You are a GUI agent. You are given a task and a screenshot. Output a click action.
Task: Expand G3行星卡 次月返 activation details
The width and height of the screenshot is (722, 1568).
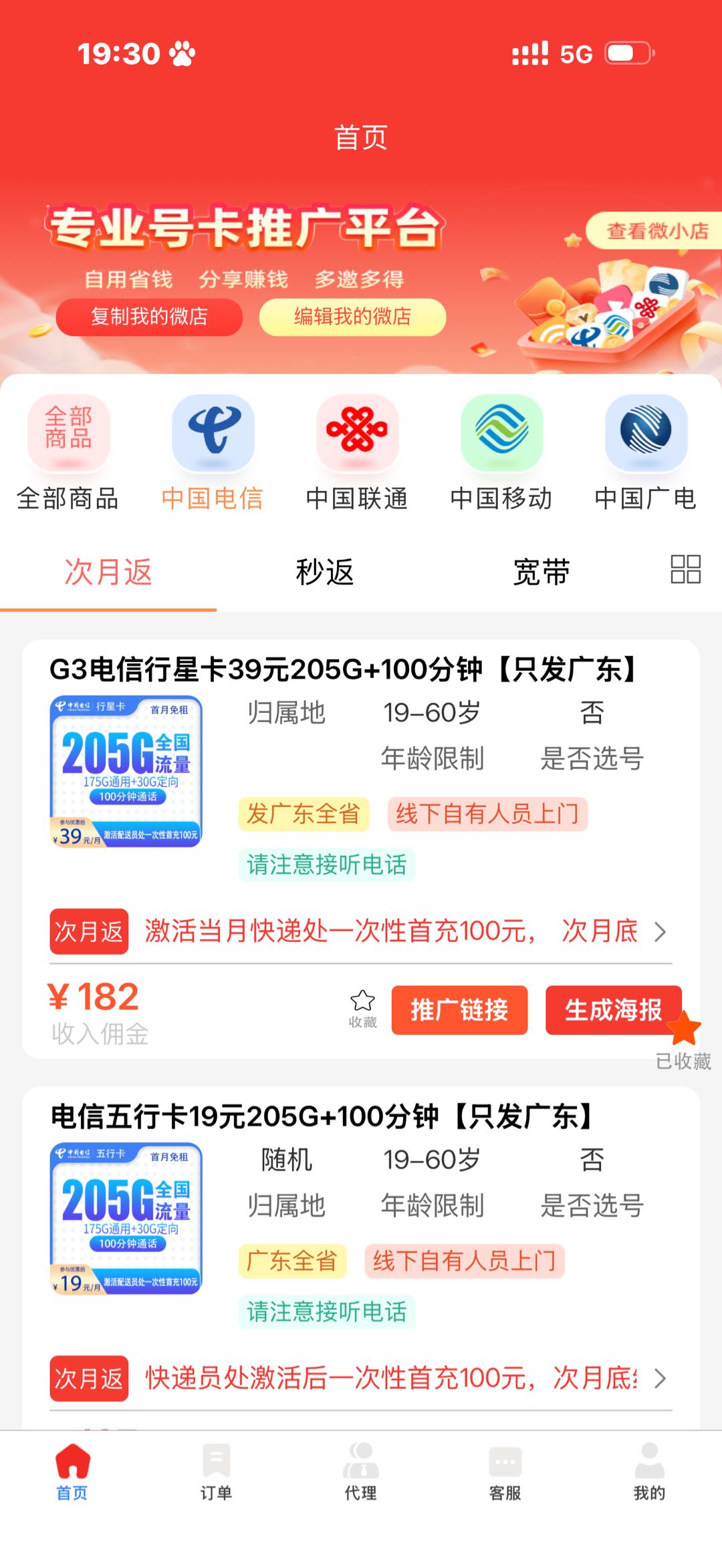click(661, 929)
